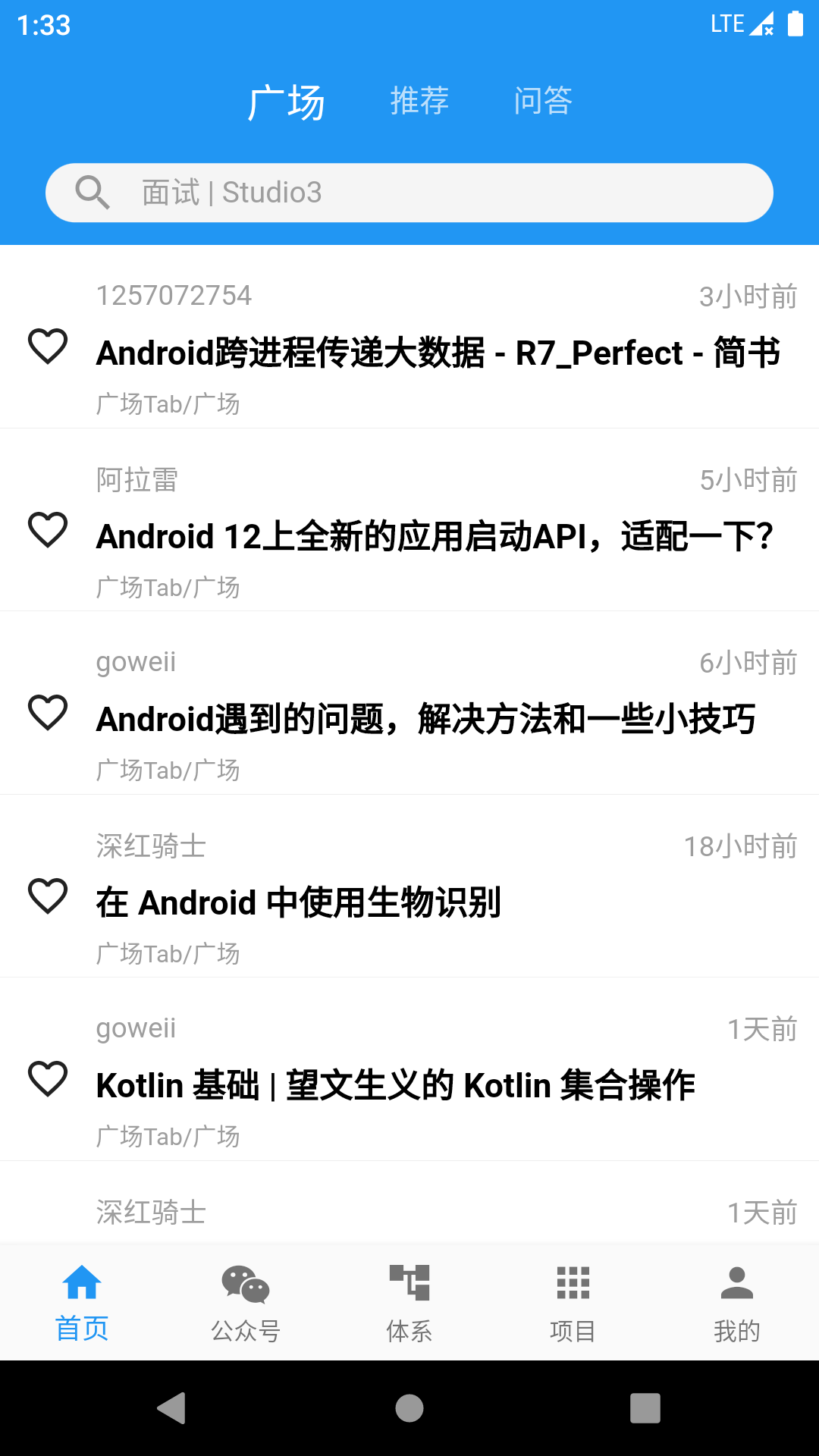Open the search box 面试 | Studio3

[x=409, y=193]
